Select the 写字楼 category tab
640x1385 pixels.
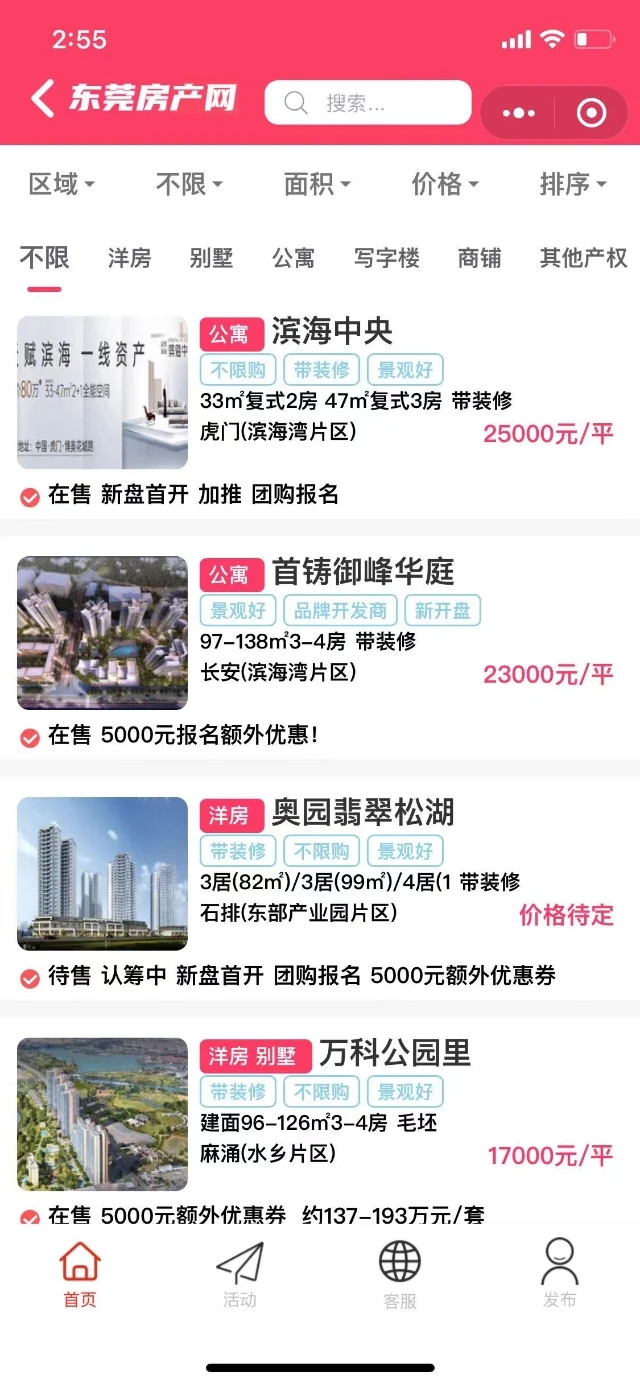[x=386, y=258]
